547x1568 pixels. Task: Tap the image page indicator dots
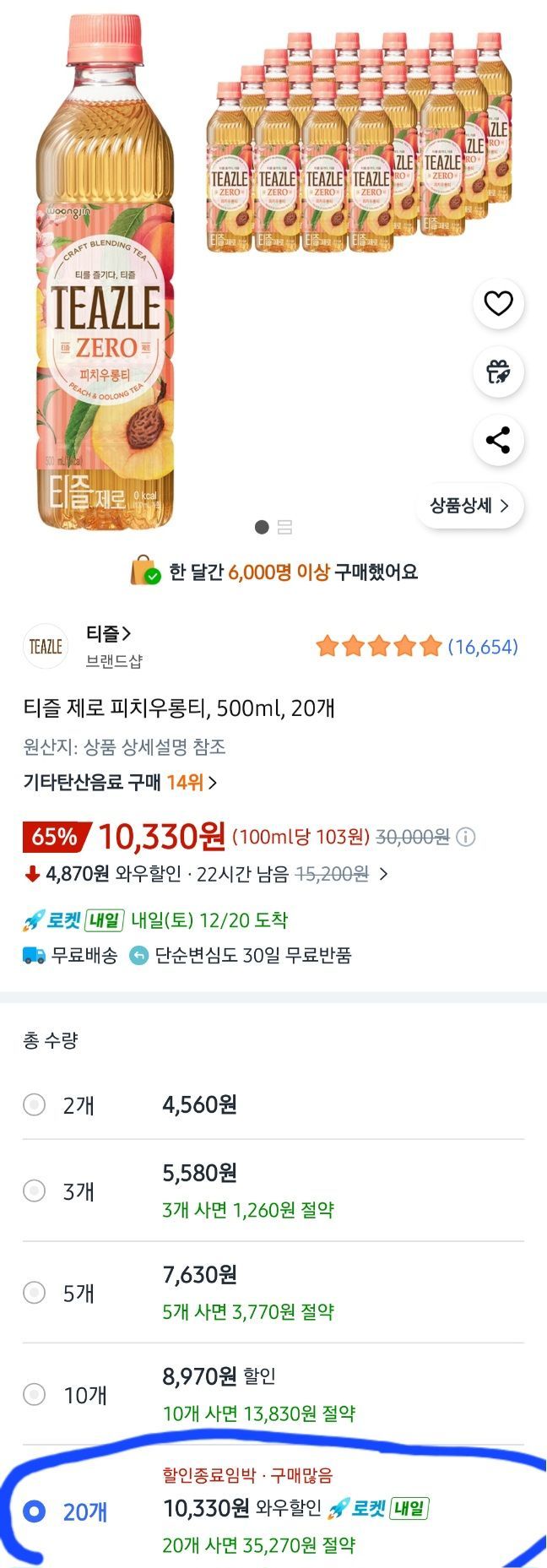tap(273, 528)
